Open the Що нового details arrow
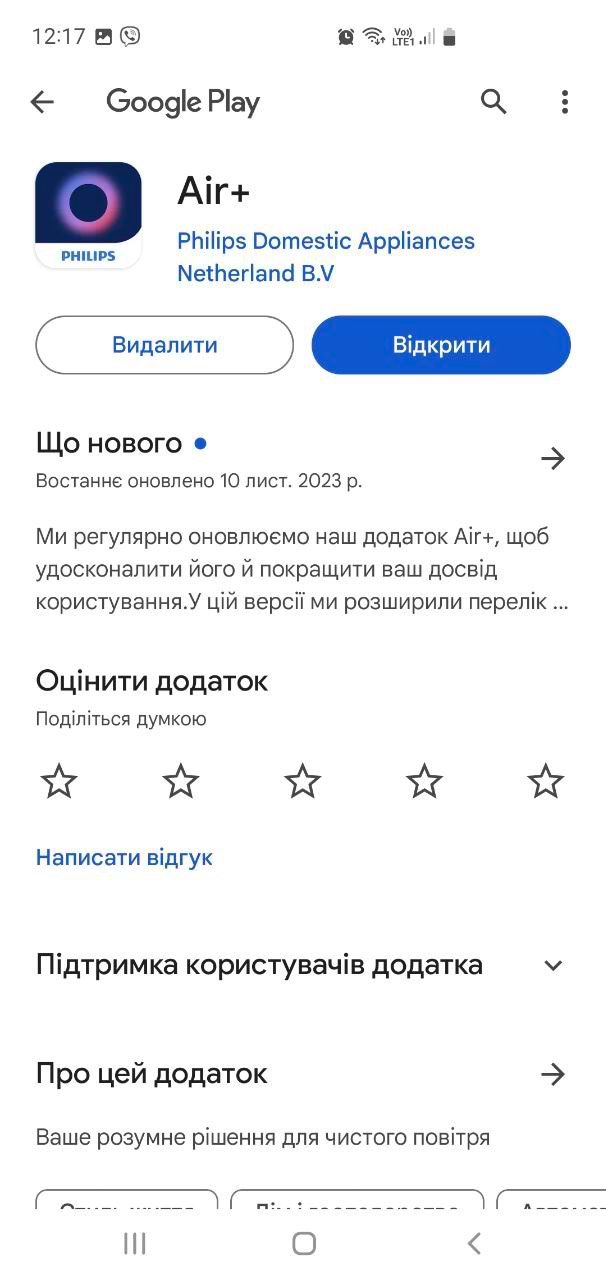606x1280 pixels. [x=552, y=459]
